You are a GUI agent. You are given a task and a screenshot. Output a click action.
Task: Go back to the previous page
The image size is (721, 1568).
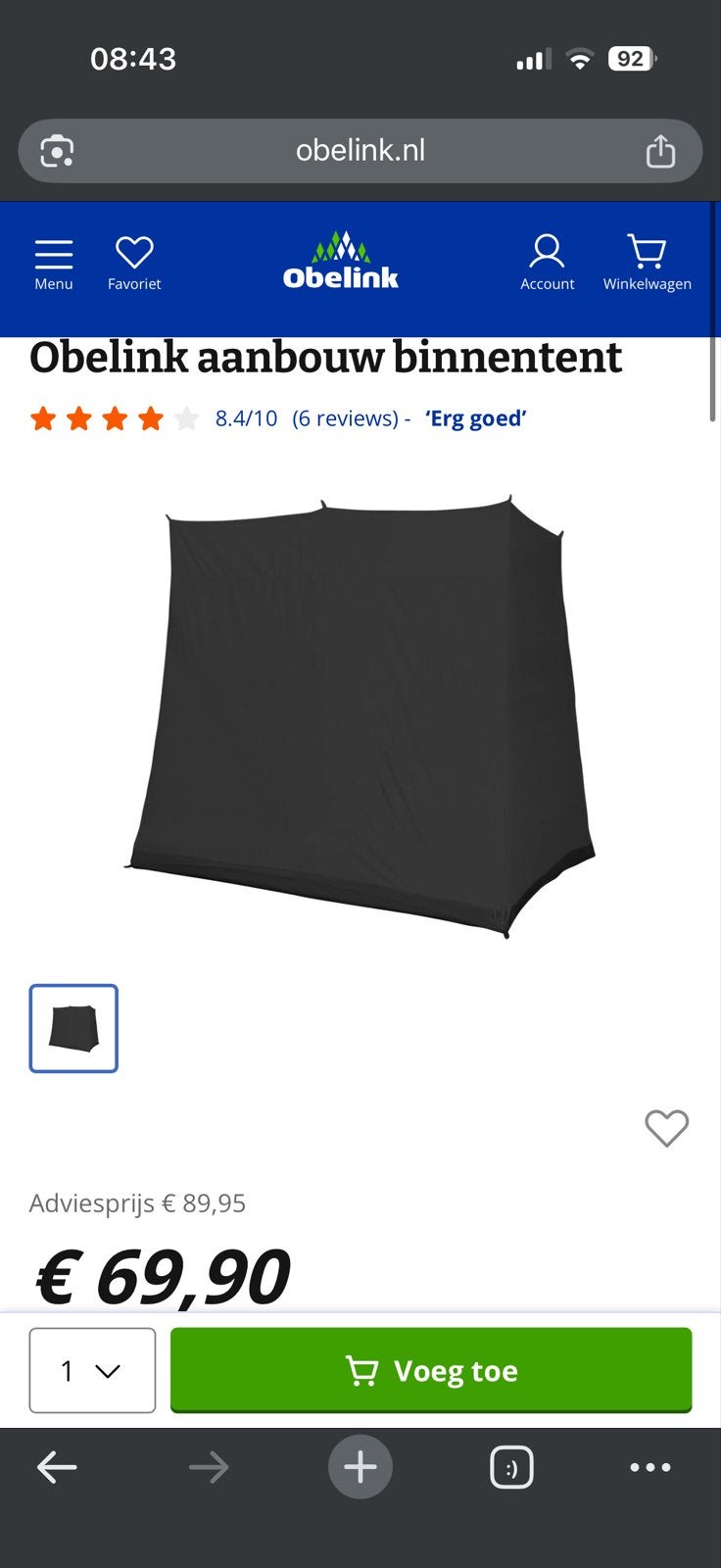pos(57,1467)
